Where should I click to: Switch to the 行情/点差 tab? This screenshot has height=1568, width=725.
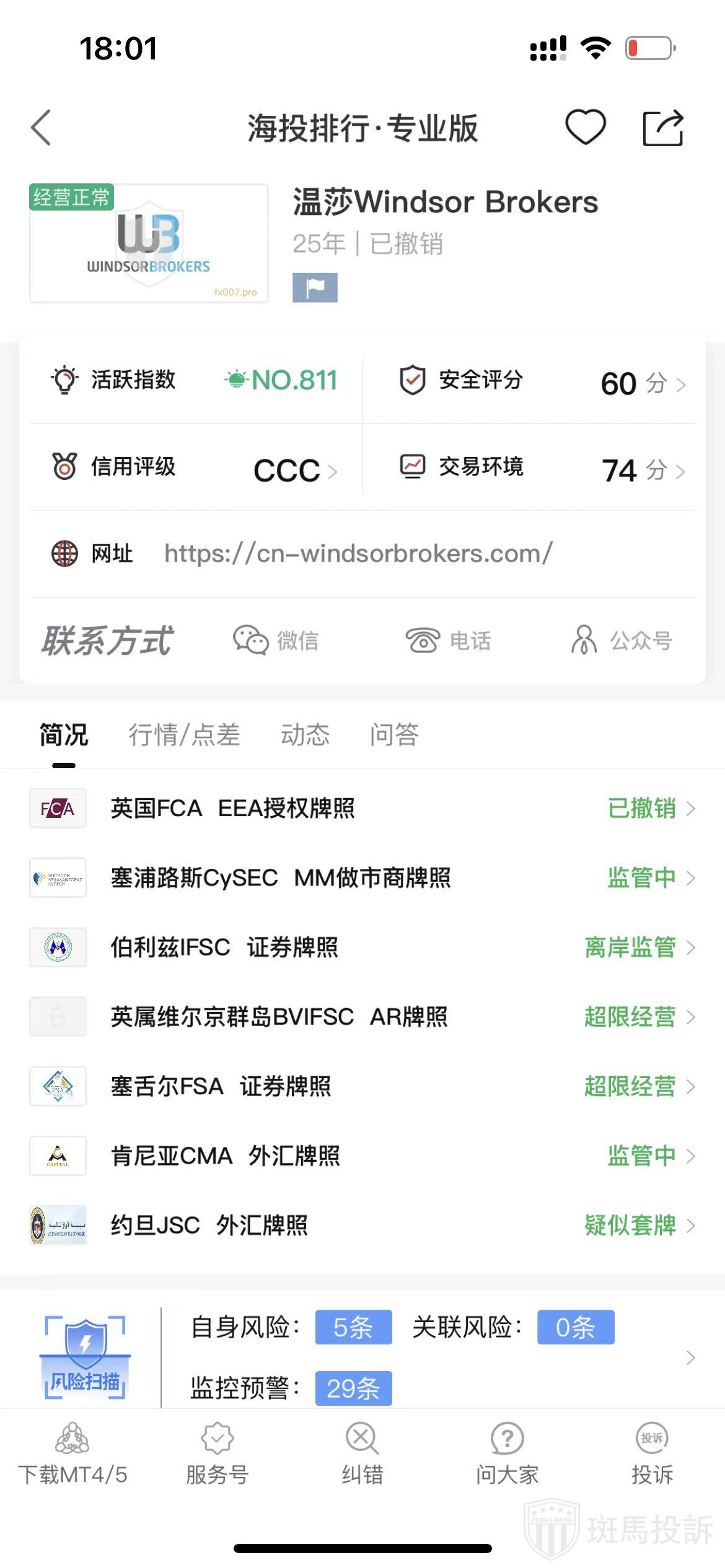[184, 735]
